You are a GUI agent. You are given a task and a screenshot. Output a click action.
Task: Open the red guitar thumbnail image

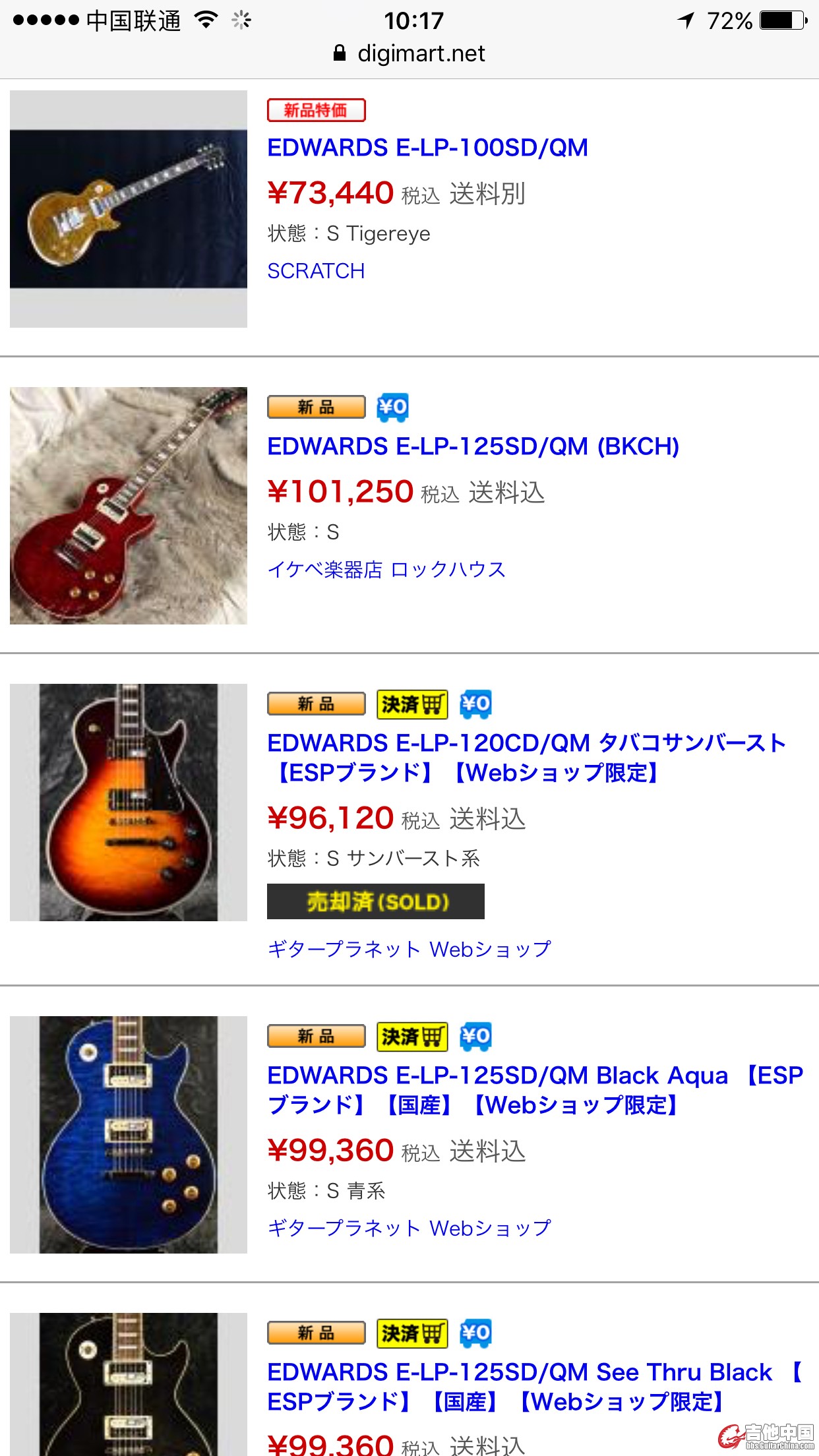coord(129,505)
